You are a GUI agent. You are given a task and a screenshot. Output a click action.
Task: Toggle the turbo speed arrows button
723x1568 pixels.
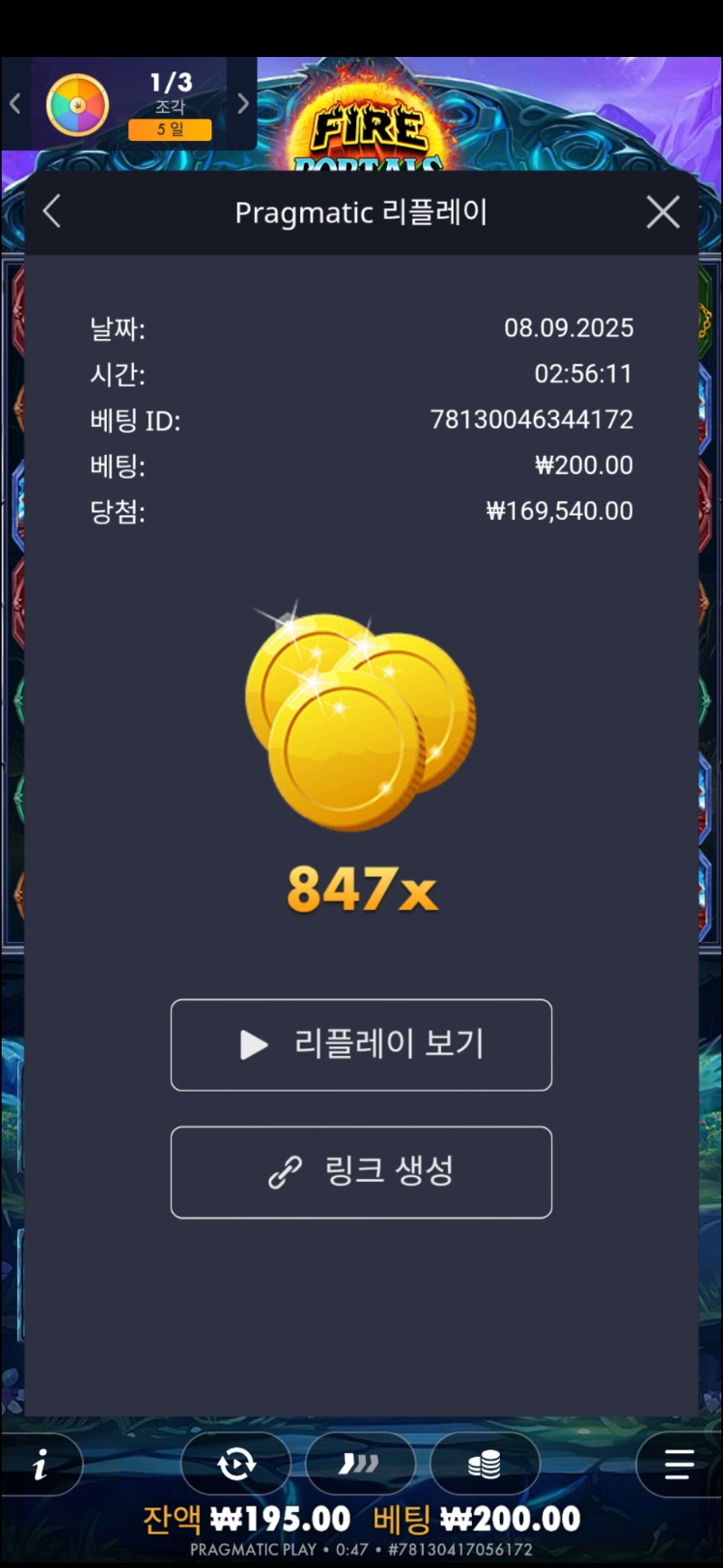[x=360, y=1463]
